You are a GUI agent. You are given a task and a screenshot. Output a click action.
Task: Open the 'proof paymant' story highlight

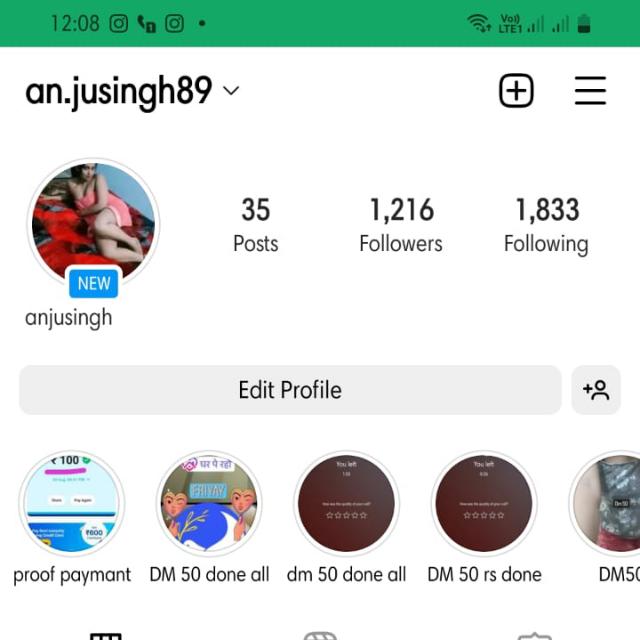[72, 503]
